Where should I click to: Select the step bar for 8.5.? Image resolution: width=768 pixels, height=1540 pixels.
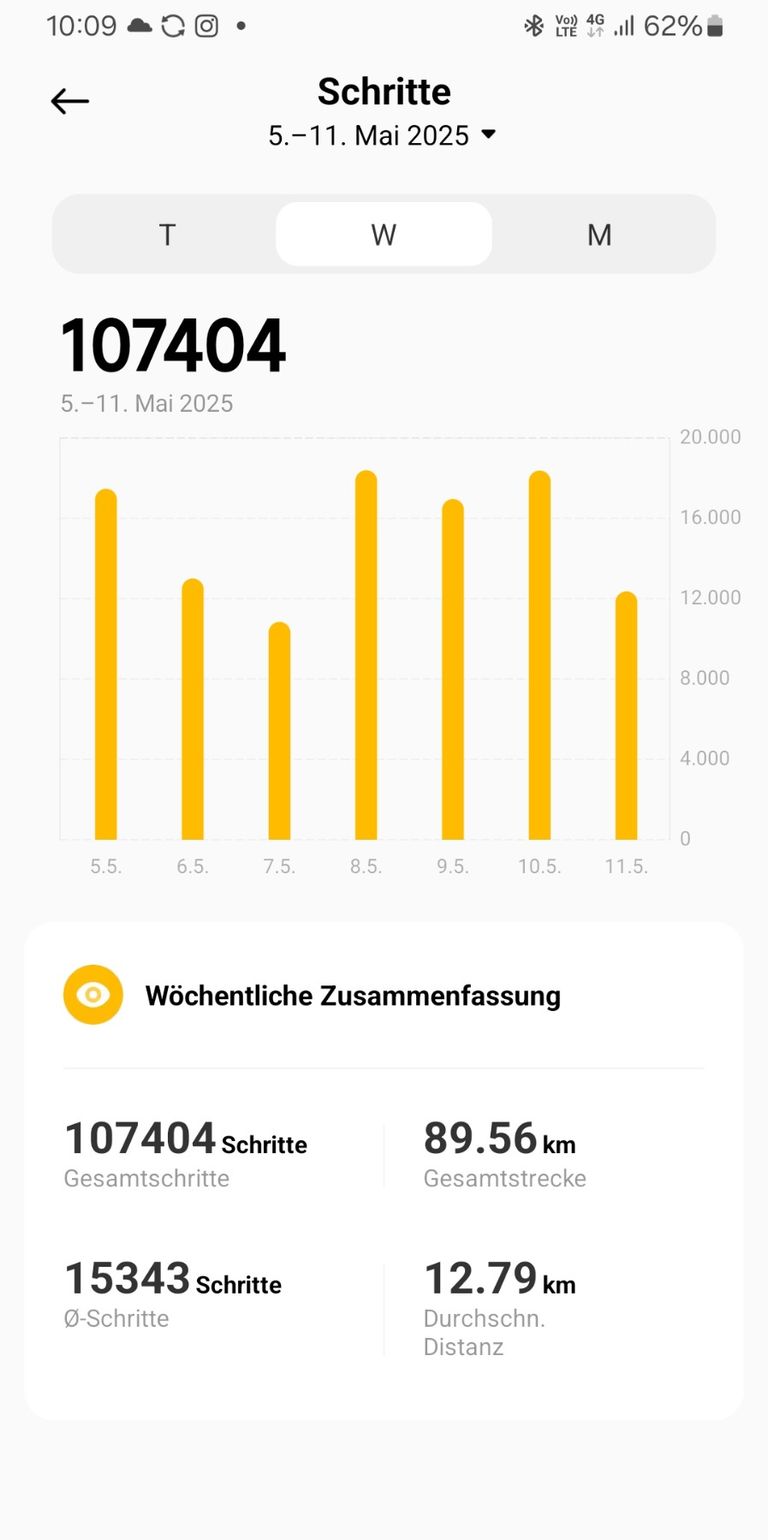pyautogui.click(x=366, y=655)
